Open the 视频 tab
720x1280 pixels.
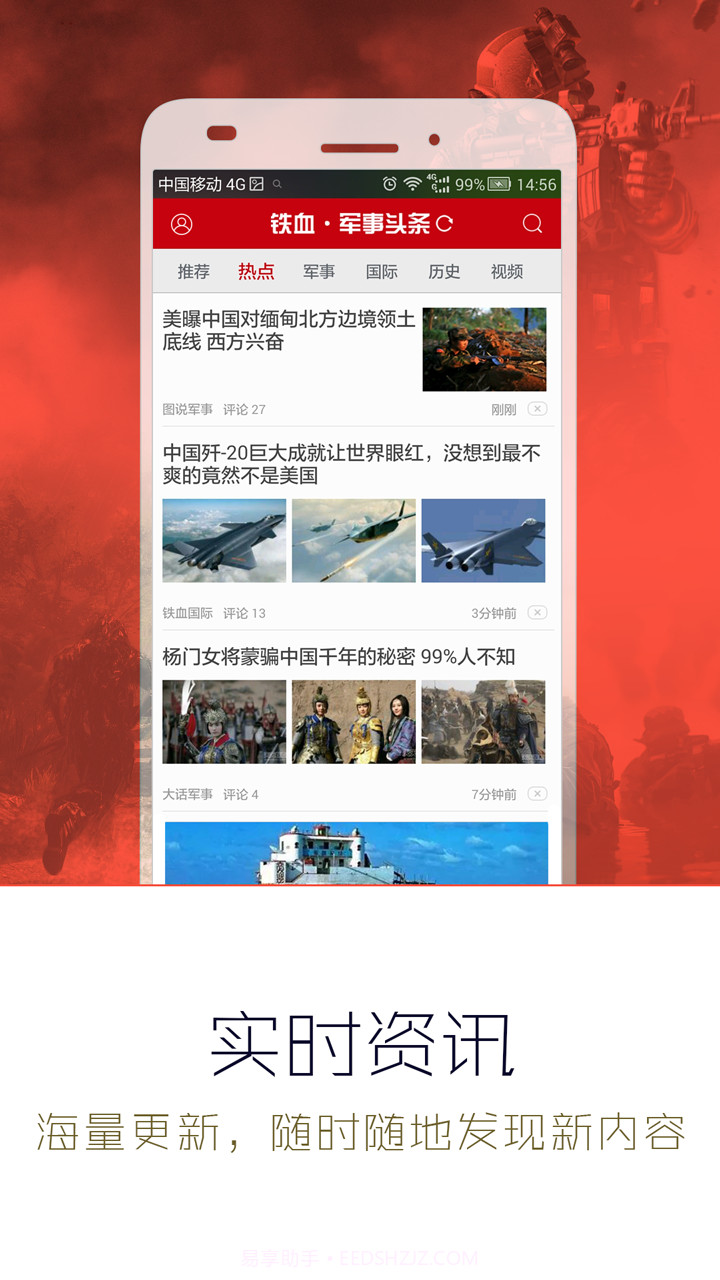506,271
